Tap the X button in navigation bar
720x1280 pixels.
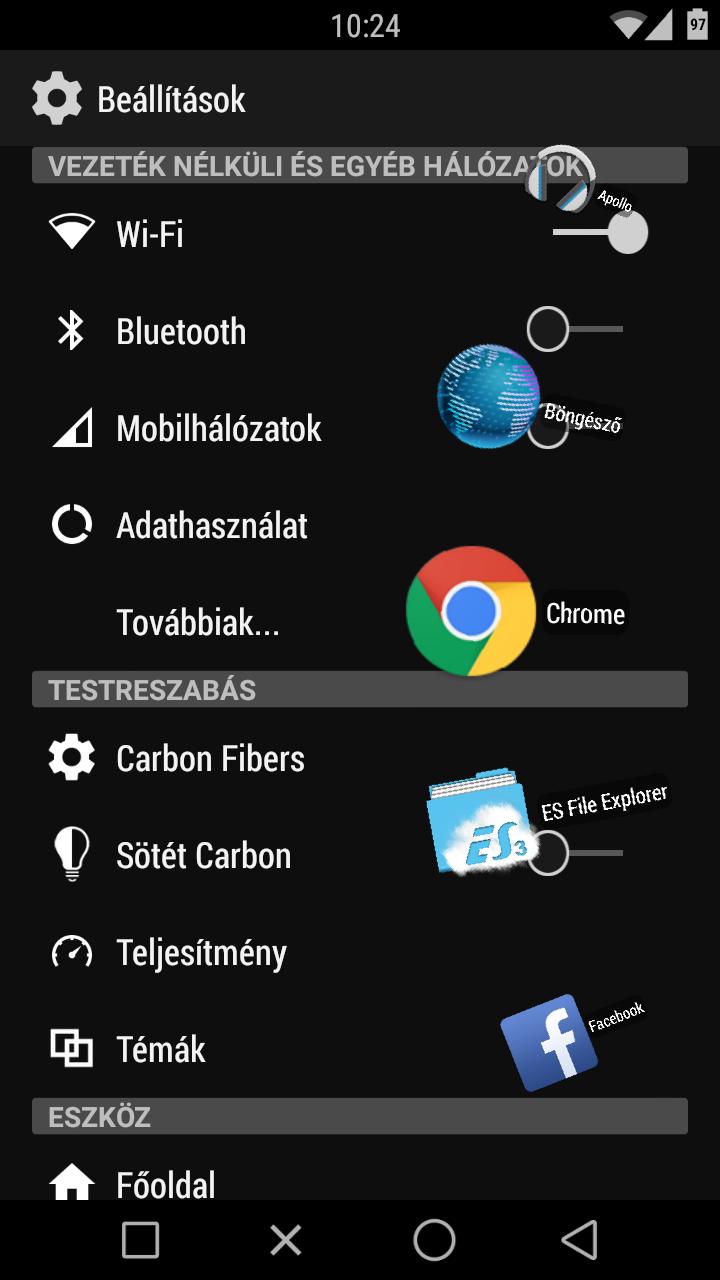[x=286, y=1241]
